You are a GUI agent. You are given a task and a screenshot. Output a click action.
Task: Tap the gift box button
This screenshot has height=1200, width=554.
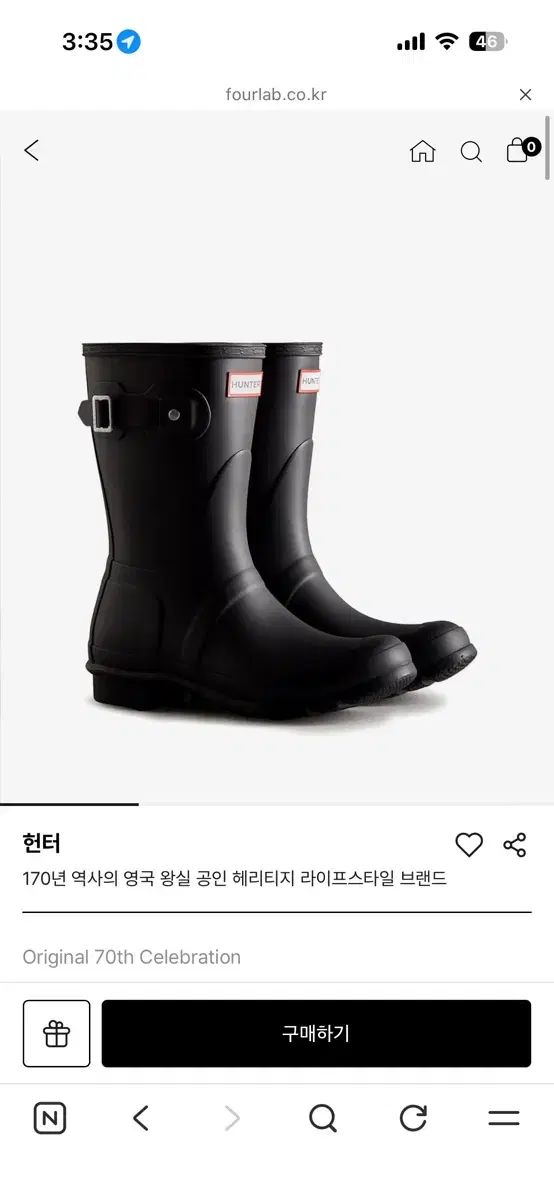pyautogui.click(x=57, y=1034)
